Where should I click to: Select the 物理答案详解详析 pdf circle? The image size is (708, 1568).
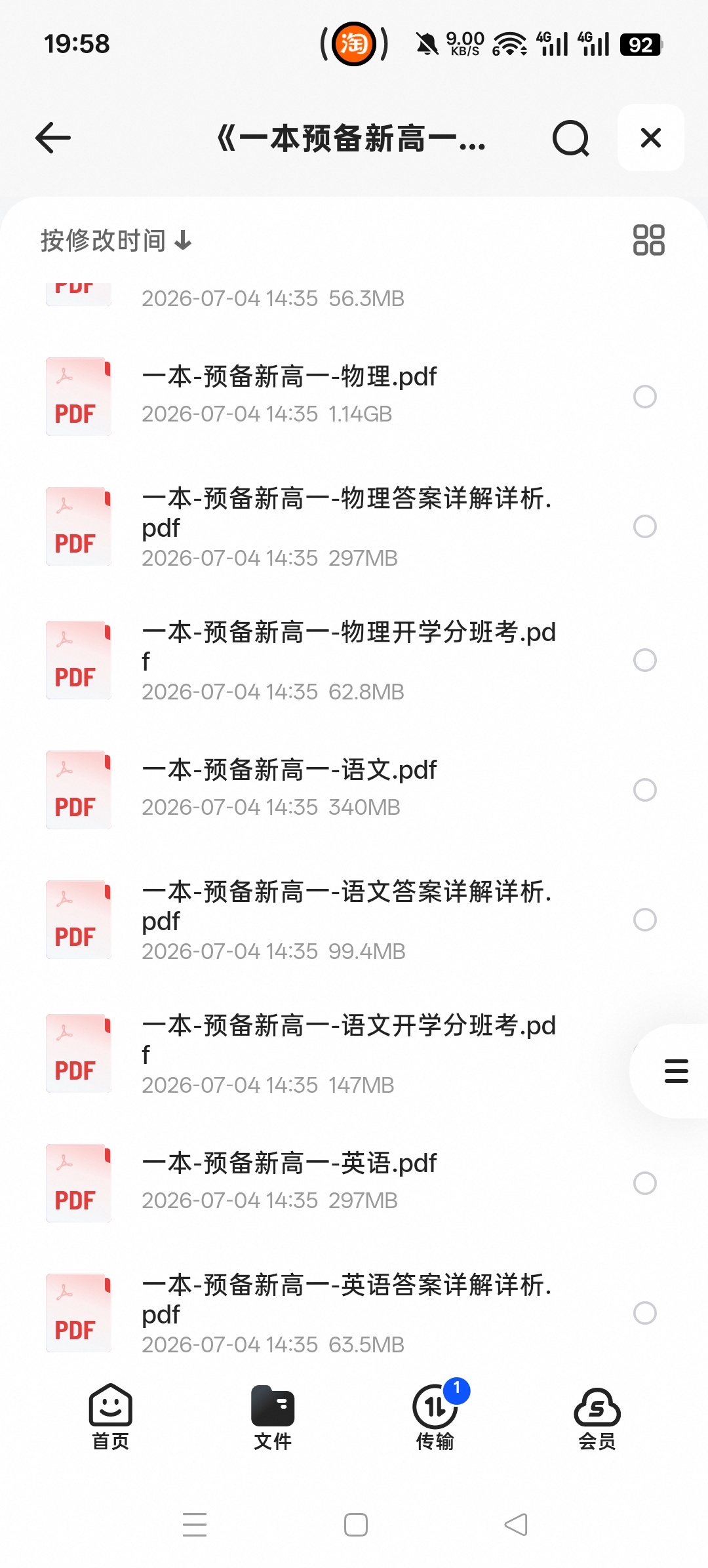[645, 526]
